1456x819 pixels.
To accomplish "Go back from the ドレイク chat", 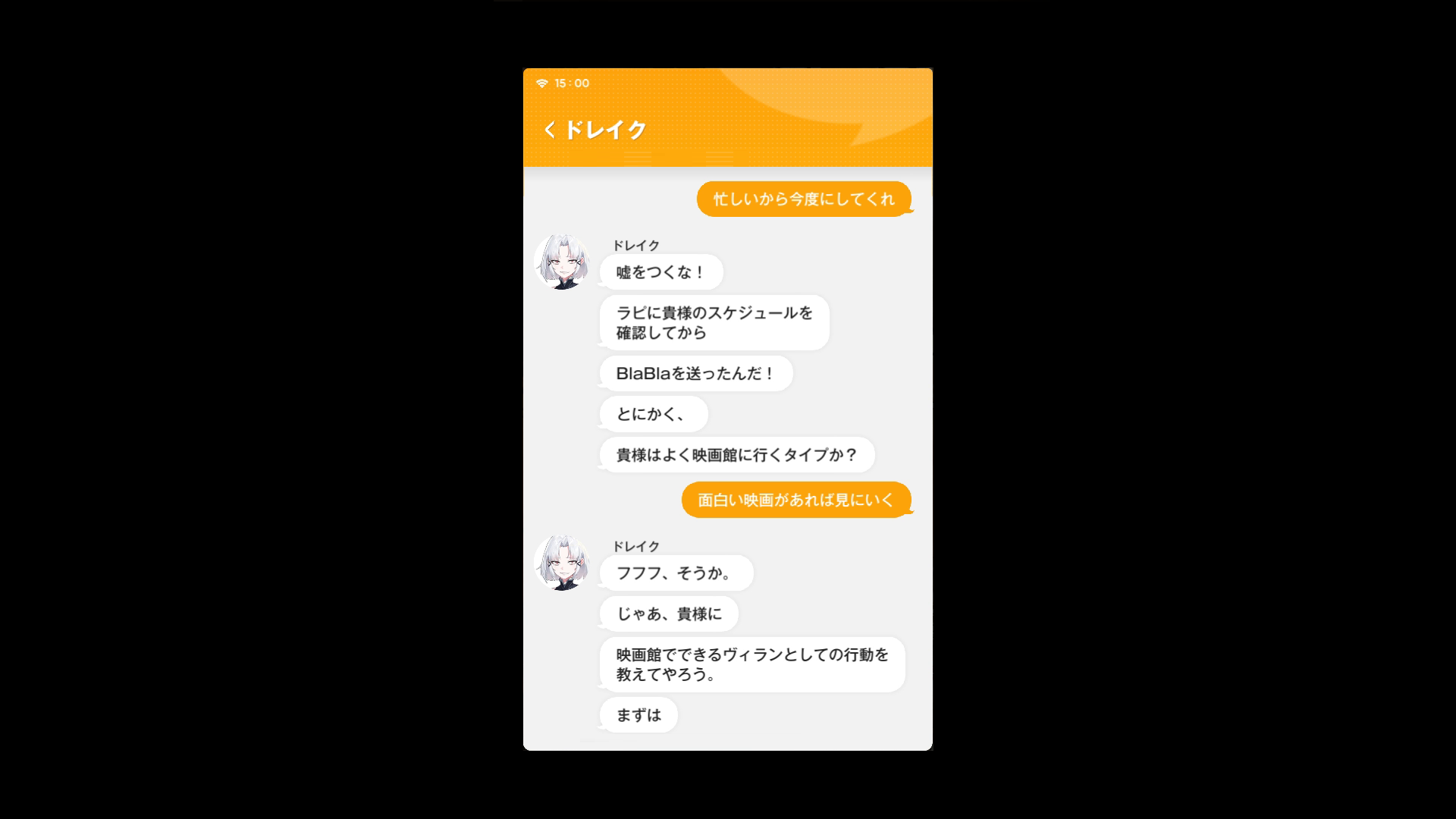I will [550, 130].
